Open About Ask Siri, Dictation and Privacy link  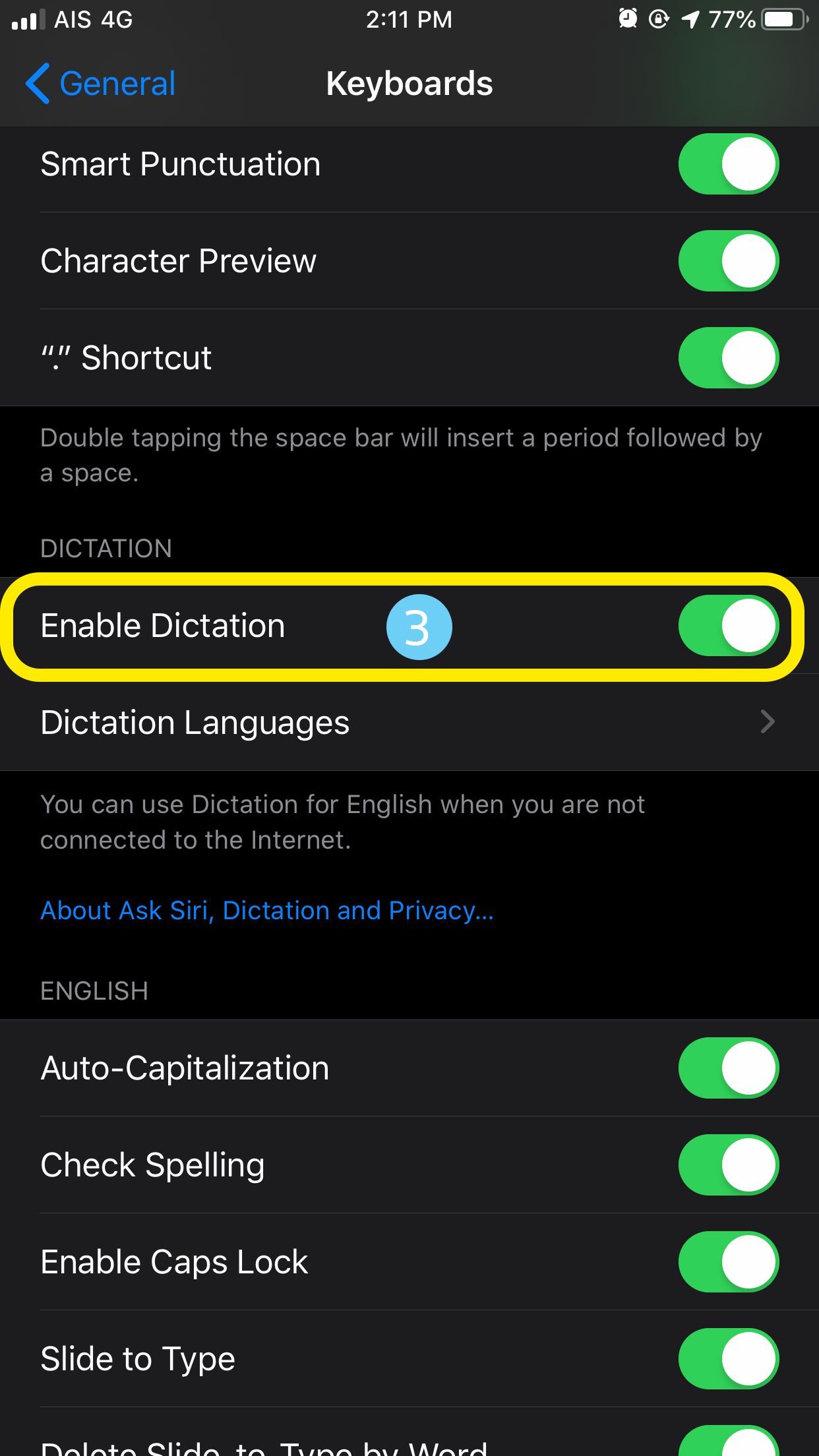267,911
